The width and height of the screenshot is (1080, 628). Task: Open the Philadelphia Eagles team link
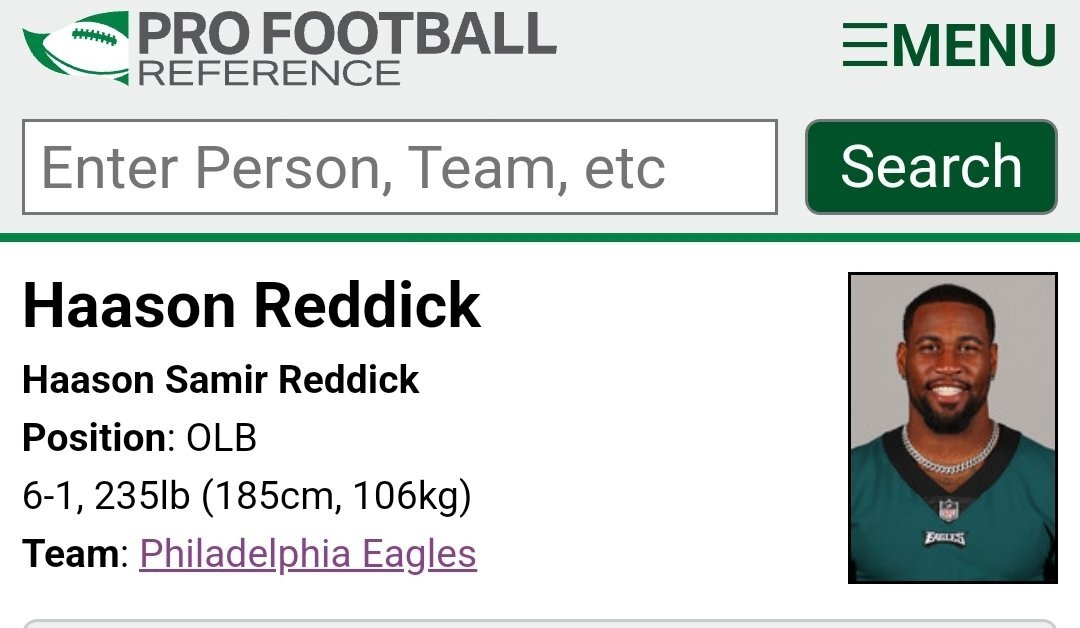pyautogui.click(x=307, y=554)
